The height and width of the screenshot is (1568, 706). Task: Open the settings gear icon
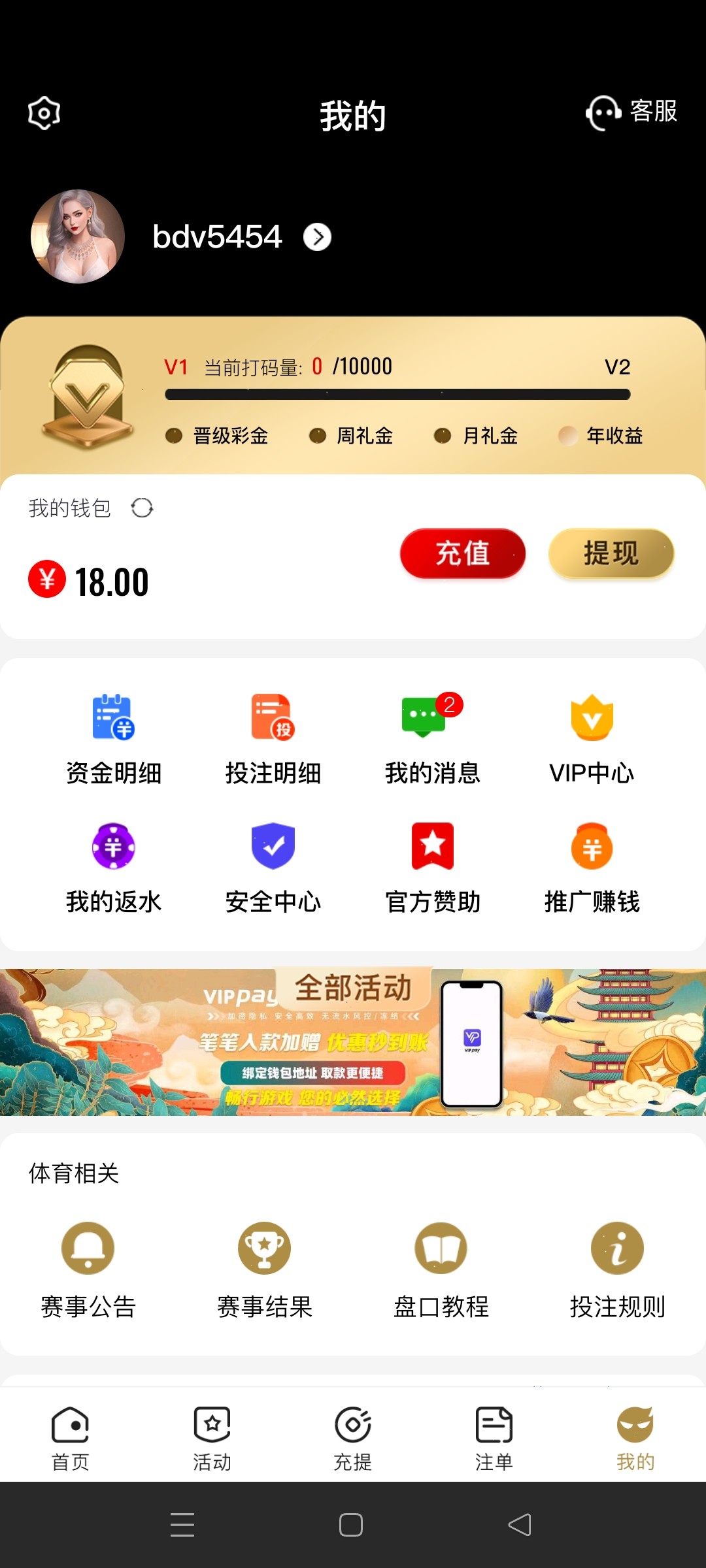click(44, 114)
